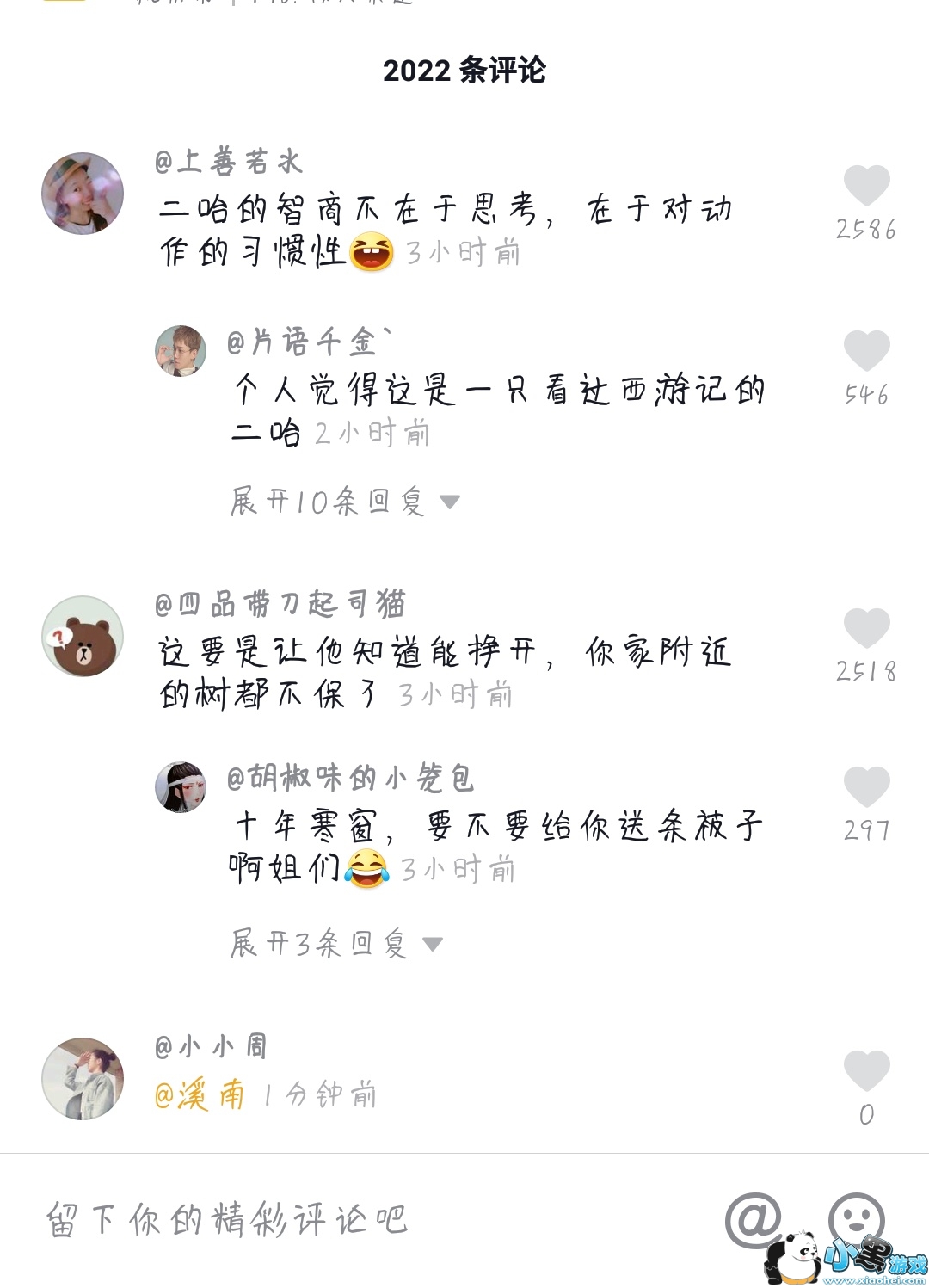This screenshot has width=929, height=1288.
Task: Open 片语千金's profile avatar
Action: click(181, 351)
